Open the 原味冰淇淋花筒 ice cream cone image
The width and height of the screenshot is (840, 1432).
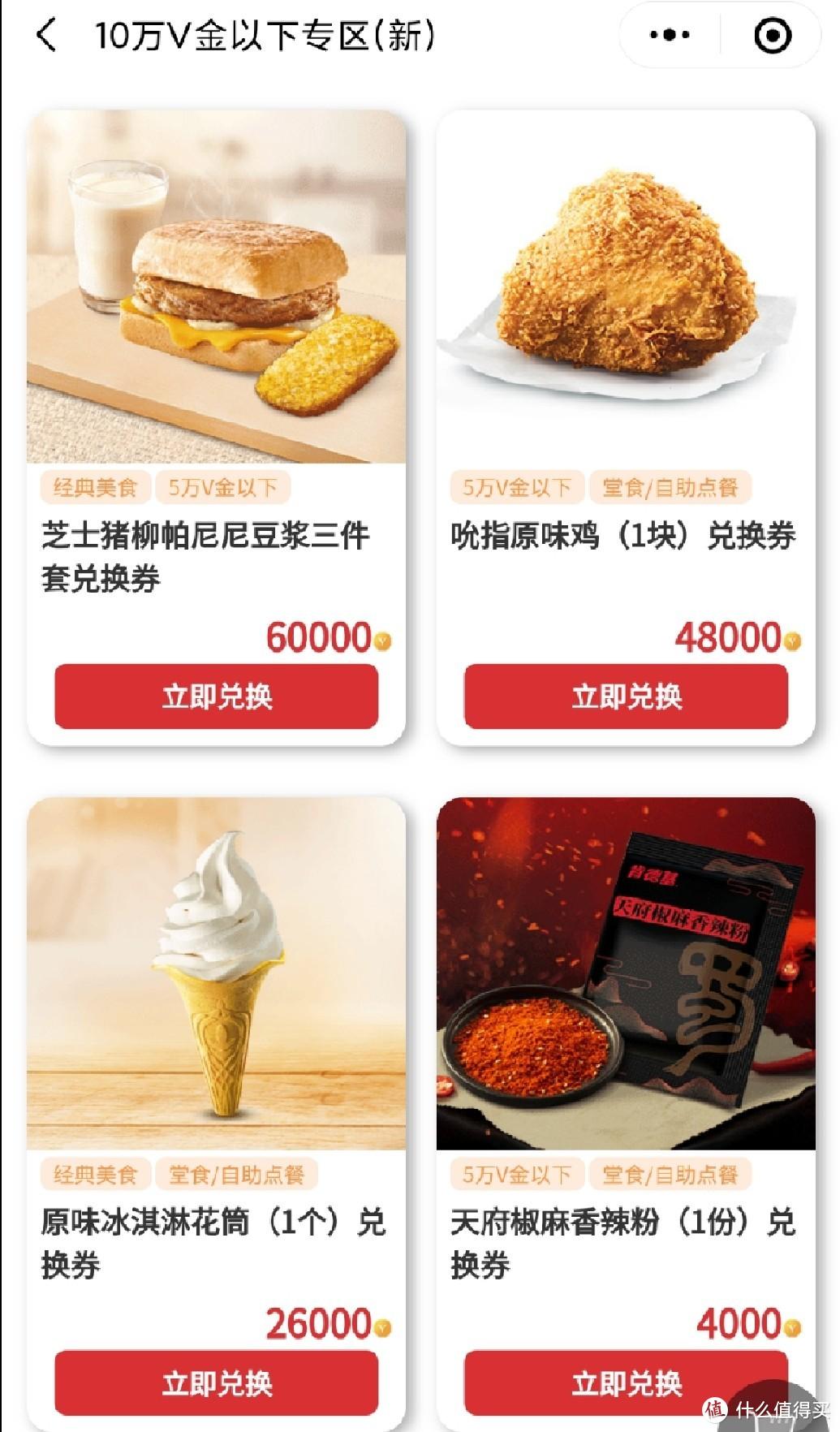tap(217, 973)
